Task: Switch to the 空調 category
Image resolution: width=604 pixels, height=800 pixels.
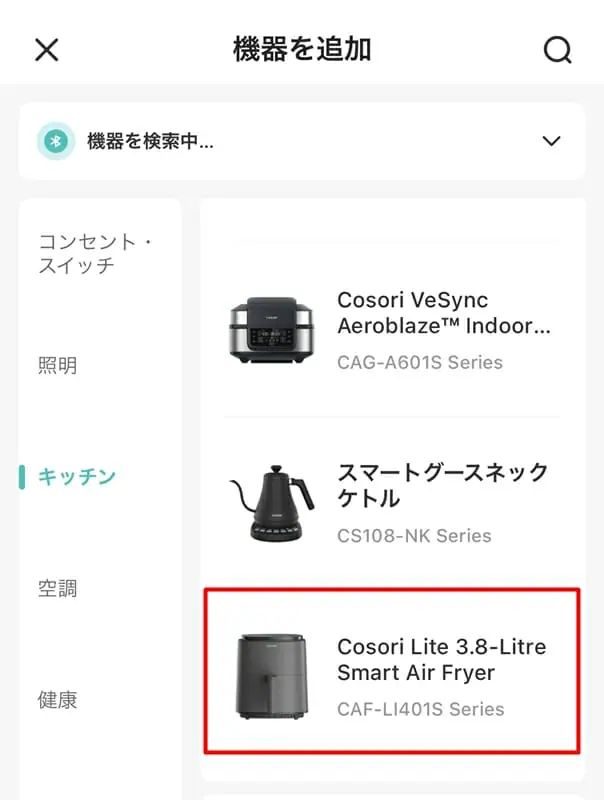Action: pos(58,588)
